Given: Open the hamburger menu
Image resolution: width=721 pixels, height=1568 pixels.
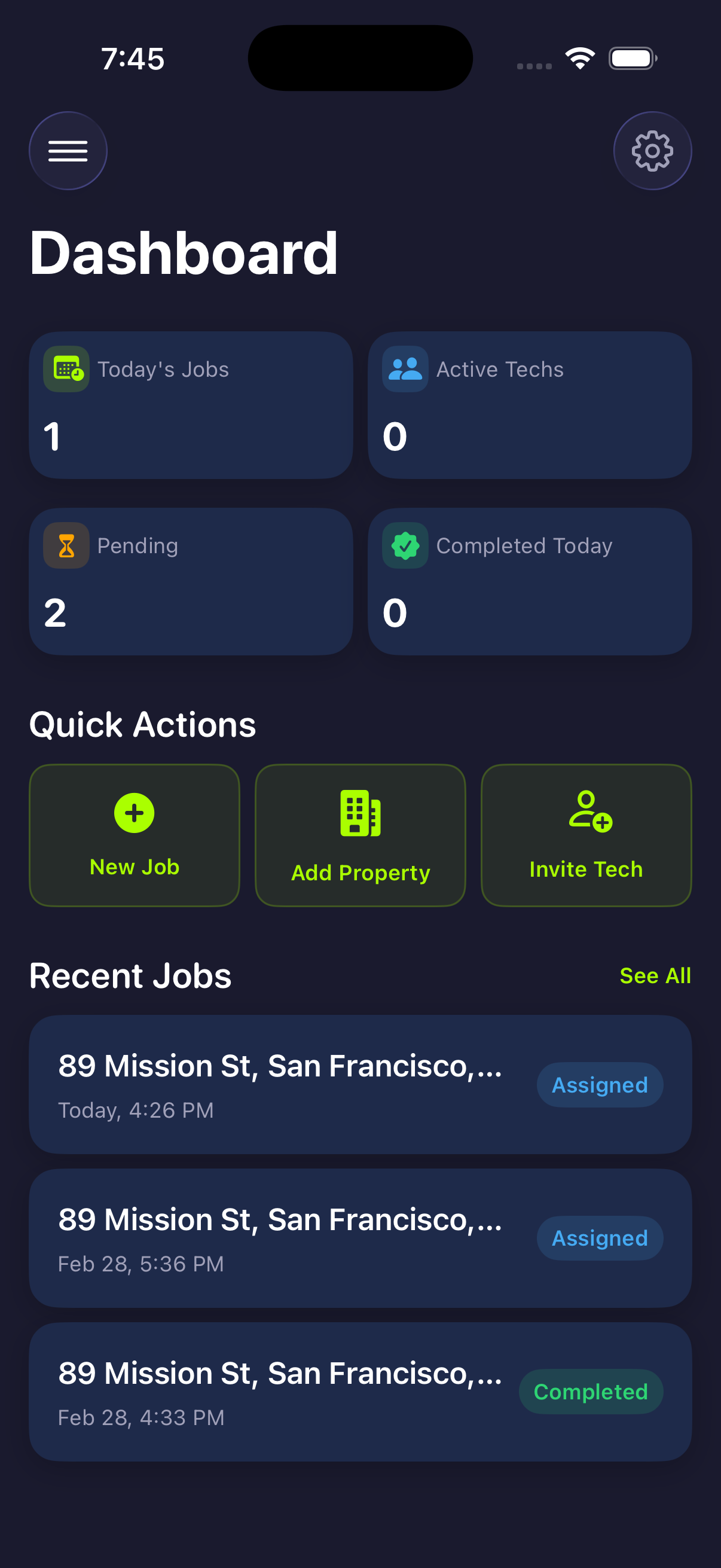Looking at the screenshot, I should click(68, 150).
